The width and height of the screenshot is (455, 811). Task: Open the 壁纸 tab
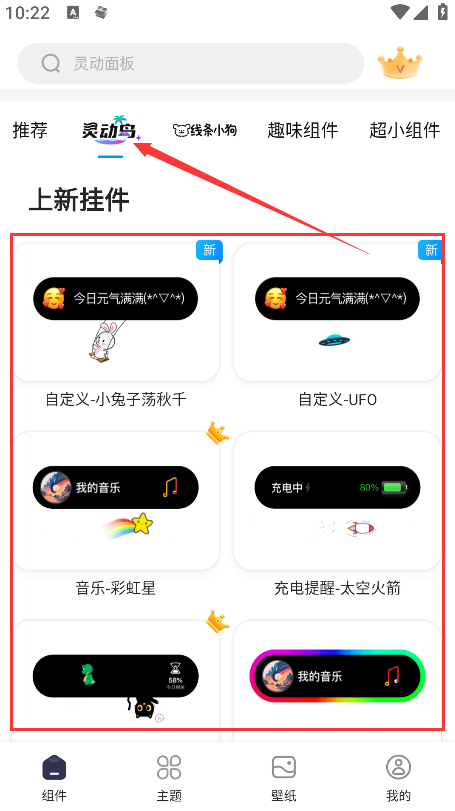[284, 777]
